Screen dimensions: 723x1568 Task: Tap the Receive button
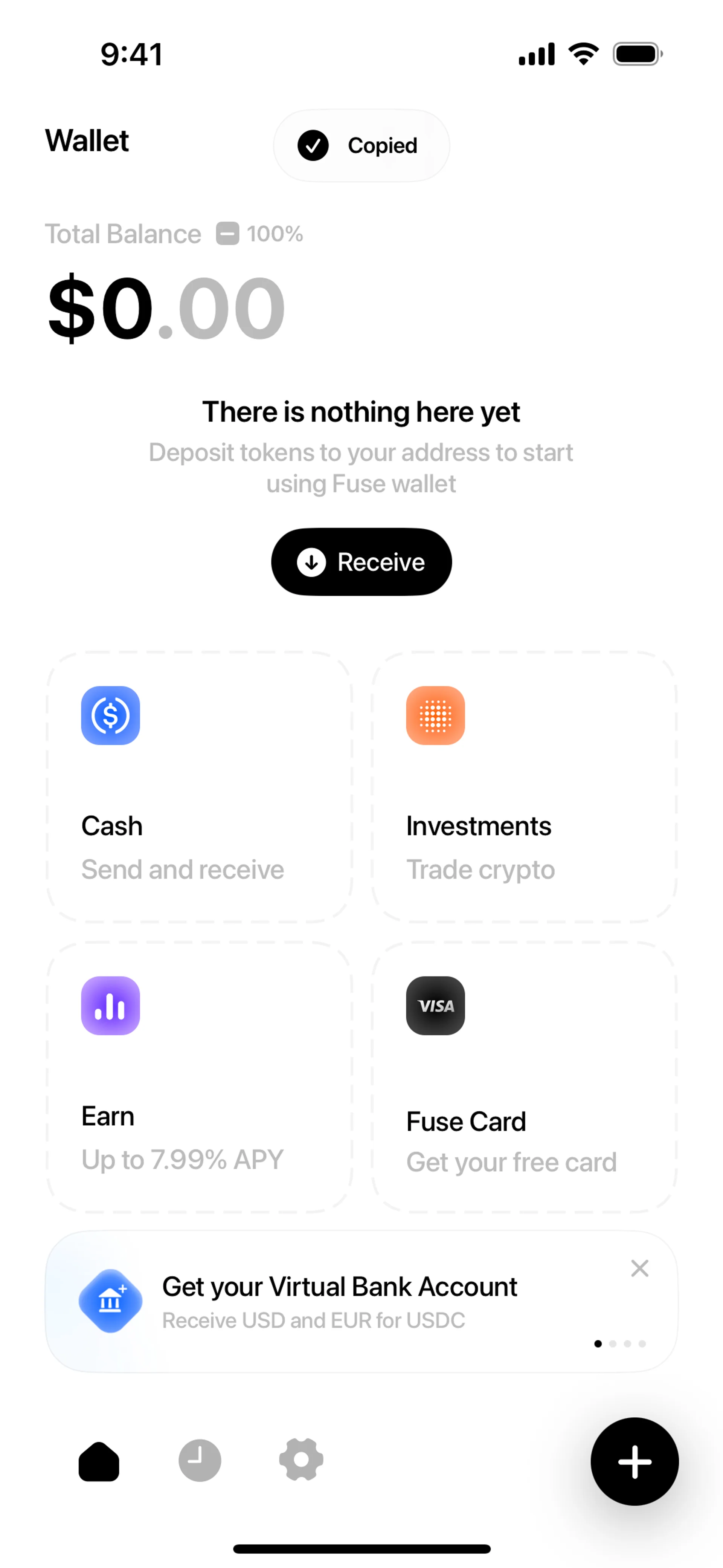[361, 561]
